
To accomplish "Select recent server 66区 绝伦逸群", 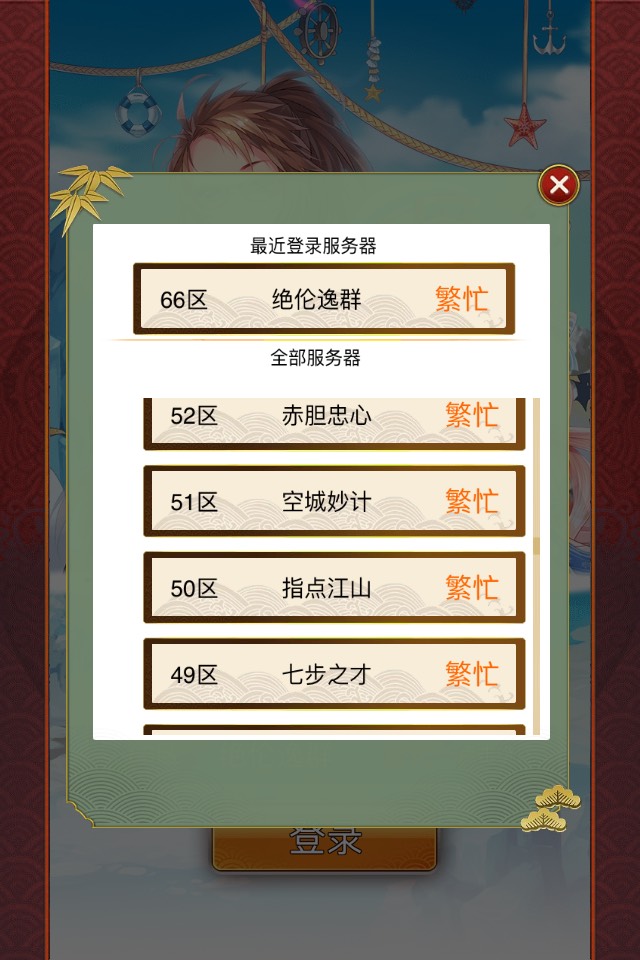I will [x=324, y=299].
